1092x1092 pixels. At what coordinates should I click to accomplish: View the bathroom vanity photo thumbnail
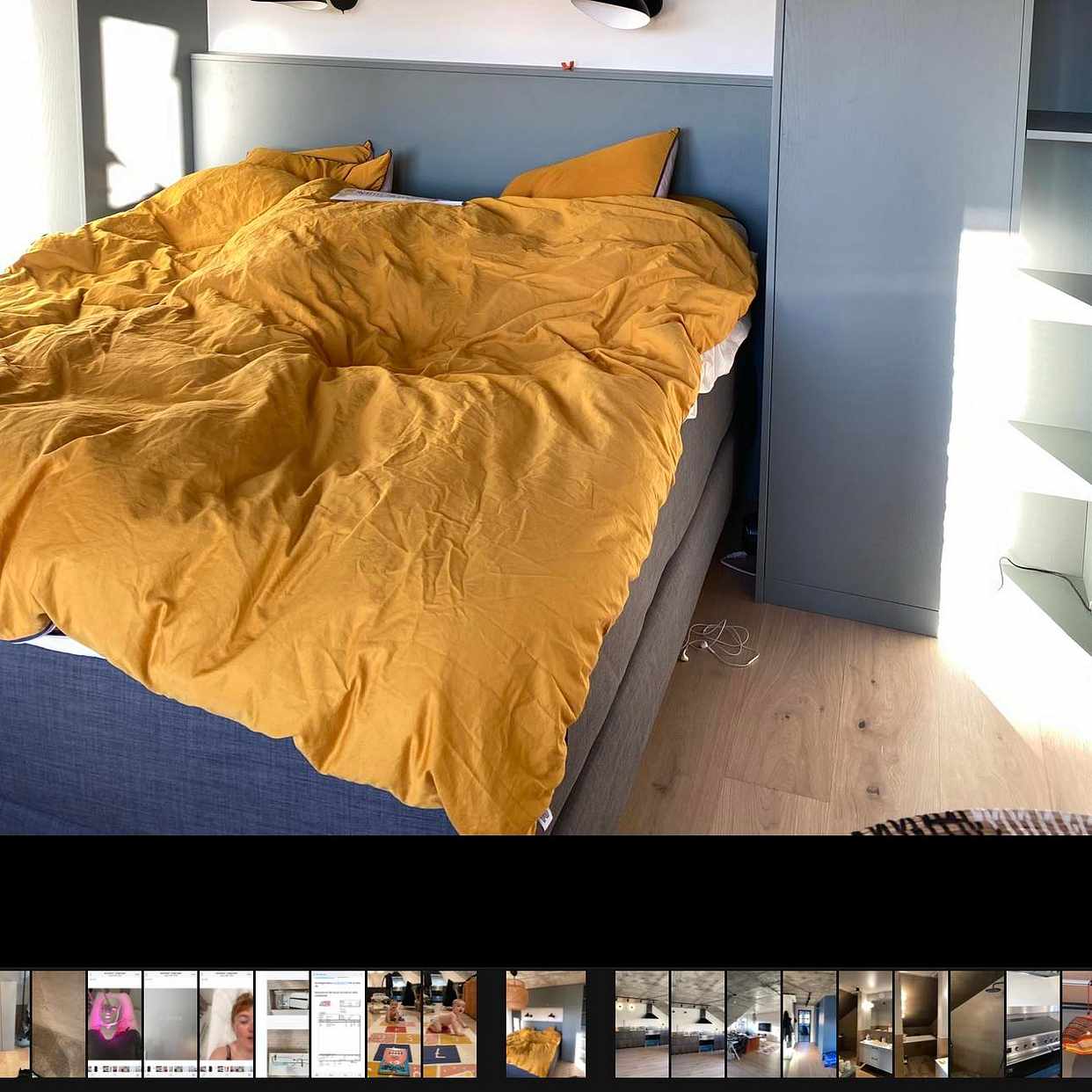pos(865,1023)
